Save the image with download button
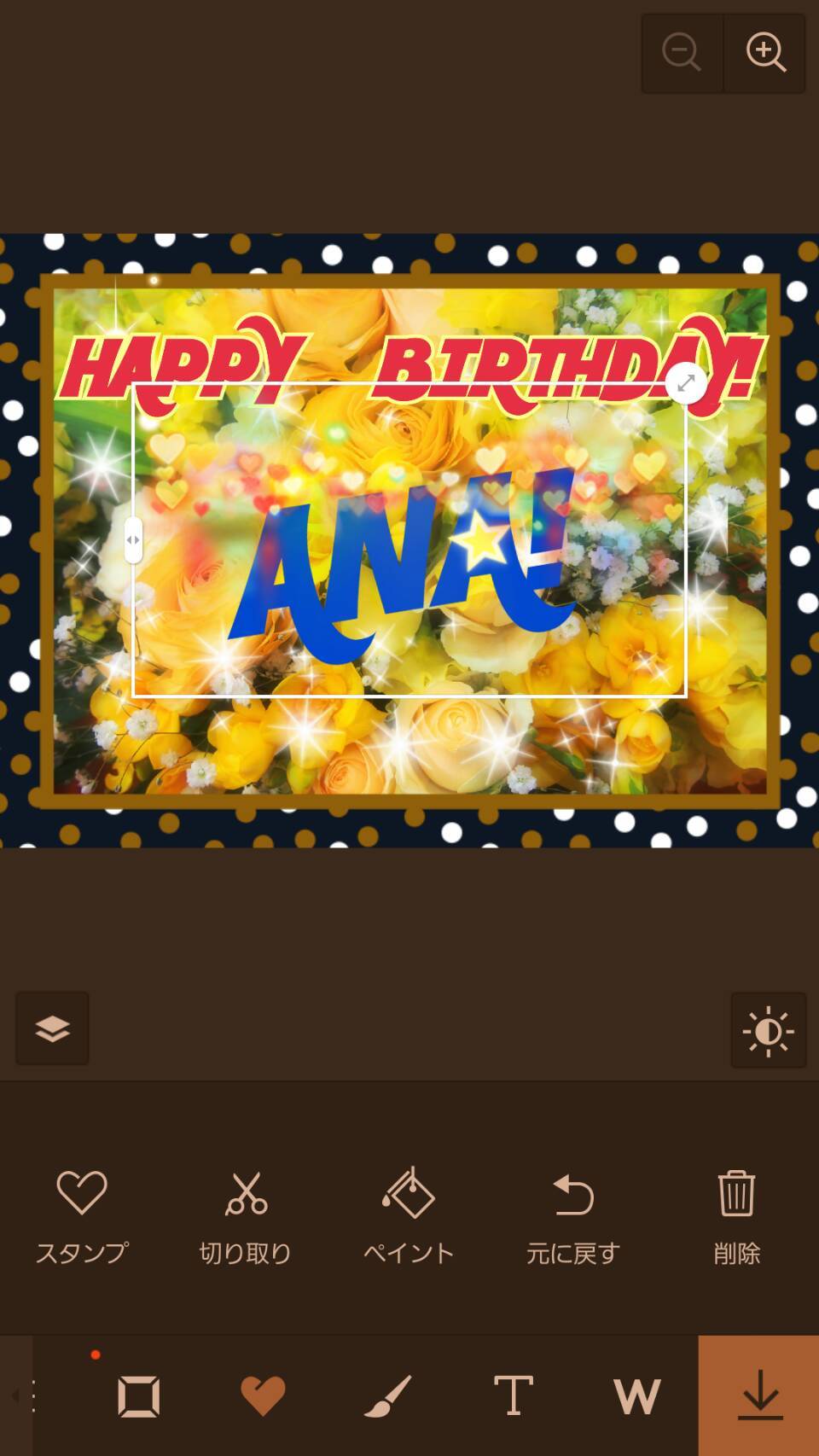Screen dimensions: 819x1456 (759, 1396)
